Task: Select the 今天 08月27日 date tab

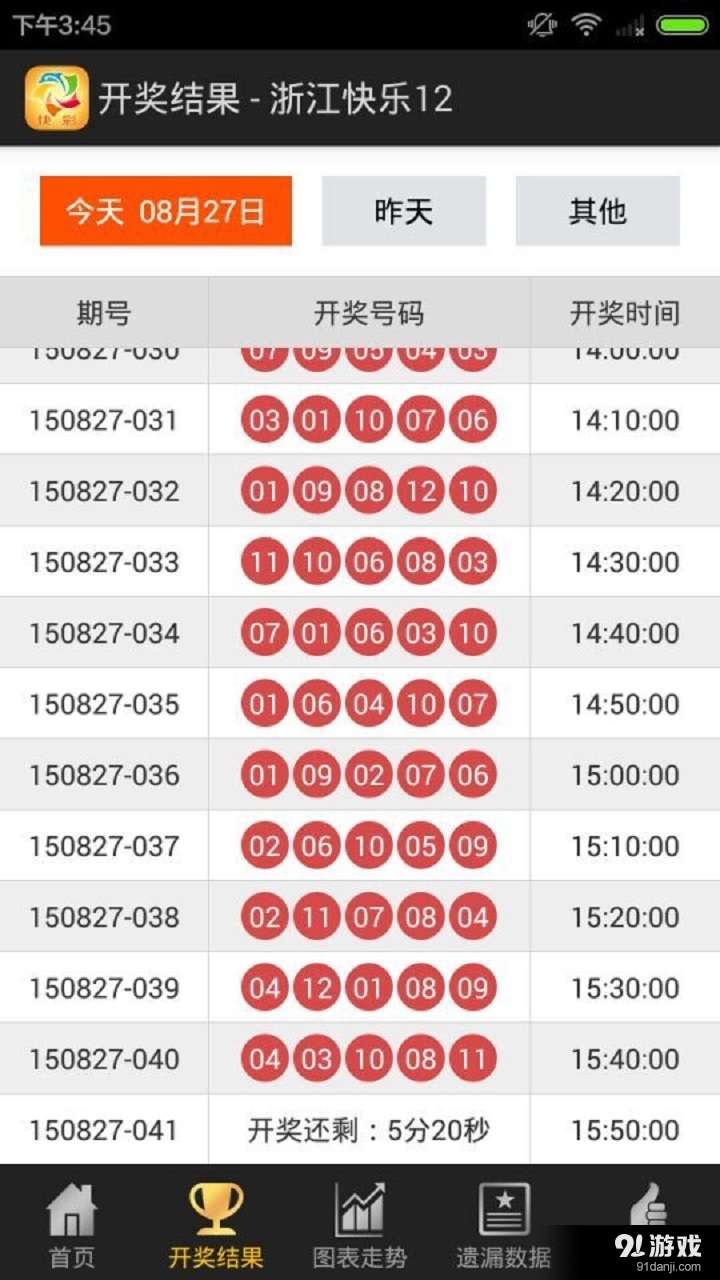Action: click(x=166, y=210)
